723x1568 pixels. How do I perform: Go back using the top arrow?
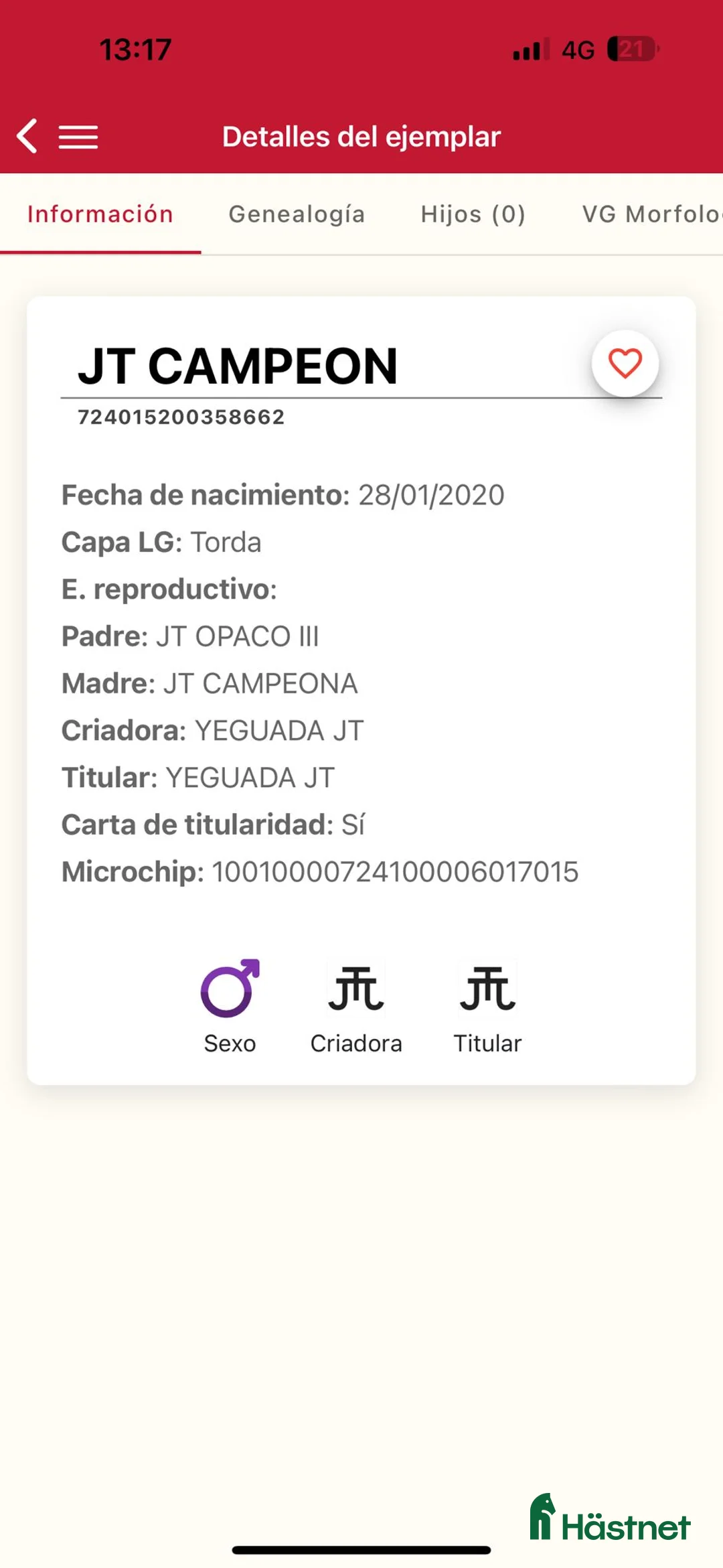27,137
